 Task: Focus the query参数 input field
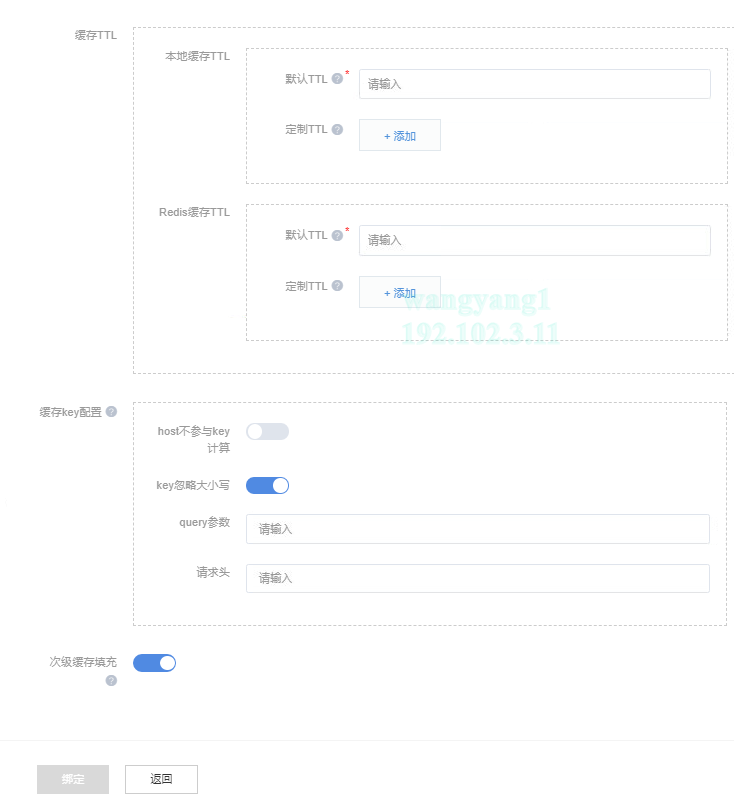coord(477,529)
